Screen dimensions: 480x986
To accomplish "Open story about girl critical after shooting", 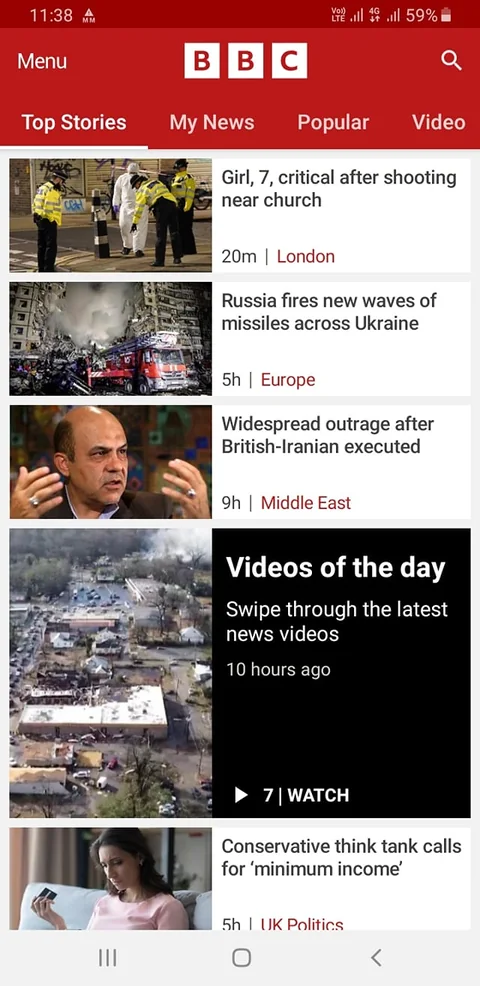I will [240, 215].
